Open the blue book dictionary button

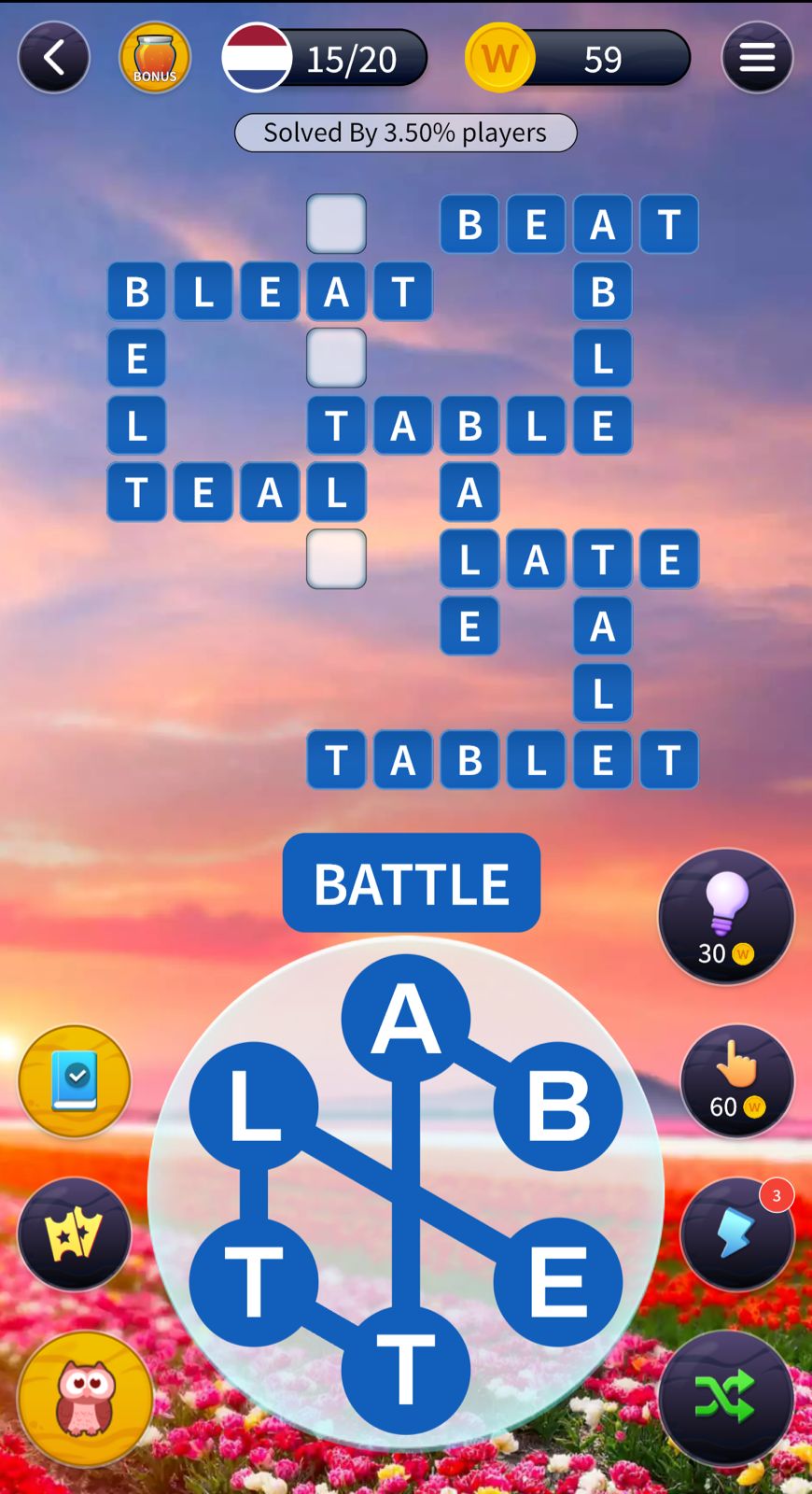(x=75, y=1080)
